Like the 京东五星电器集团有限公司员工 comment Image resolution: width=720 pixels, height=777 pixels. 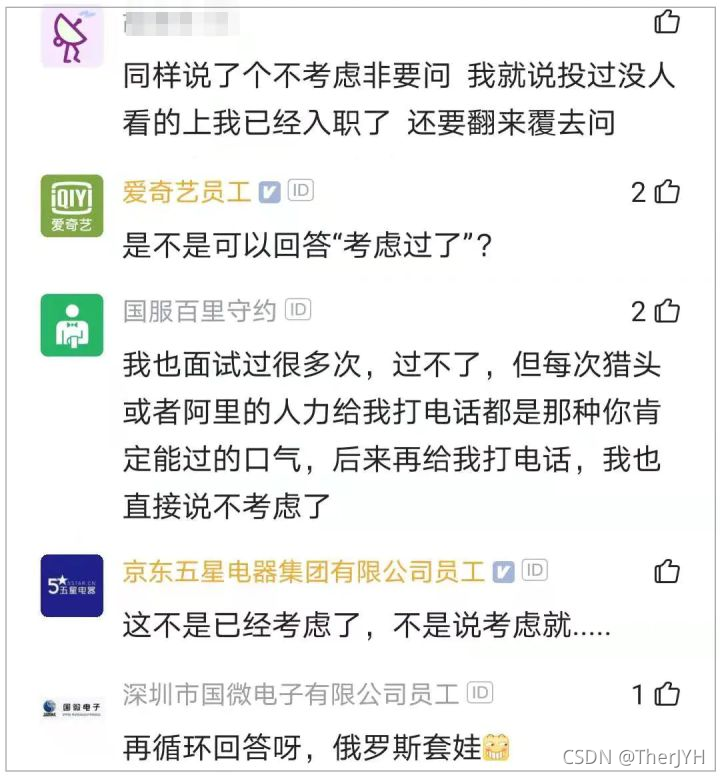(x=667, y=571)
